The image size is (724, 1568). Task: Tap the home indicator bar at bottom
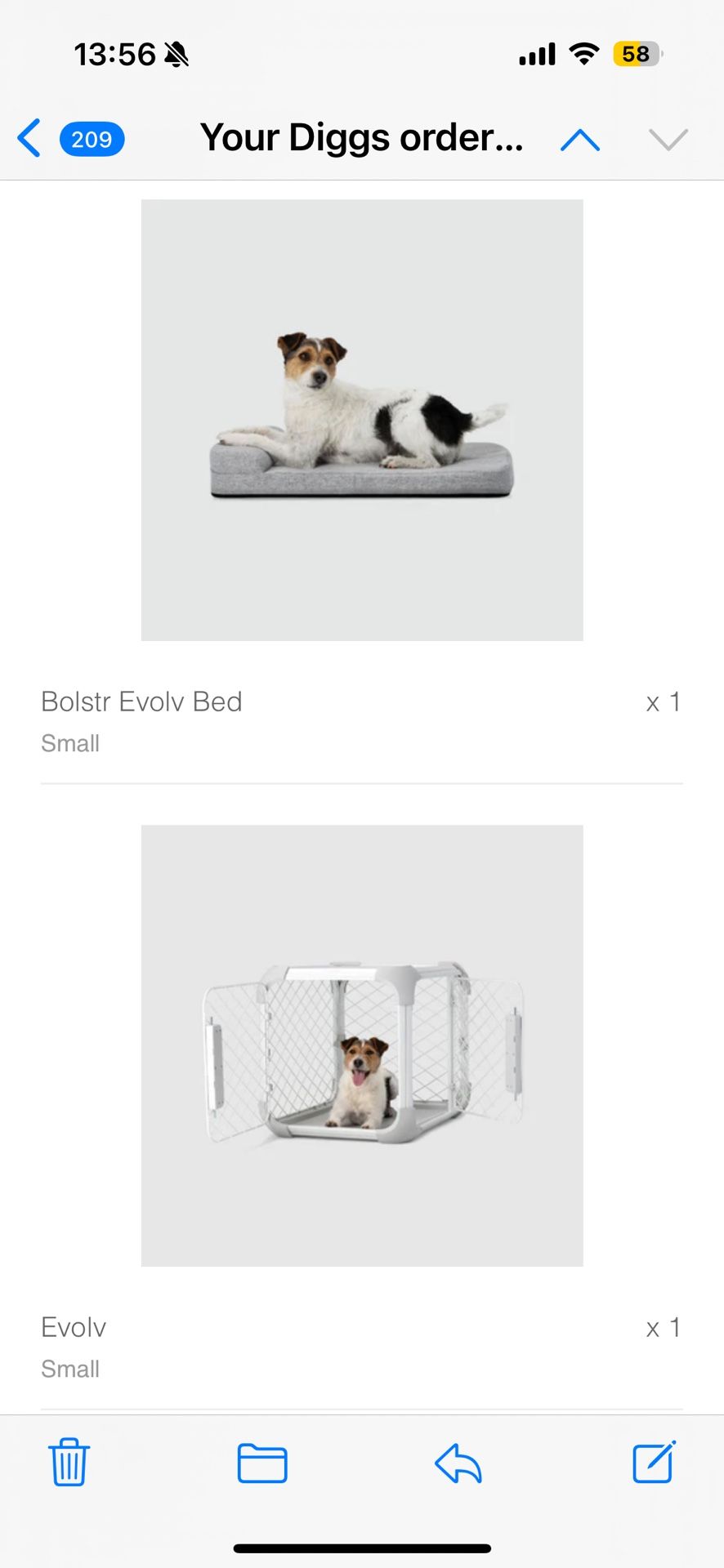pos(362,1542)
